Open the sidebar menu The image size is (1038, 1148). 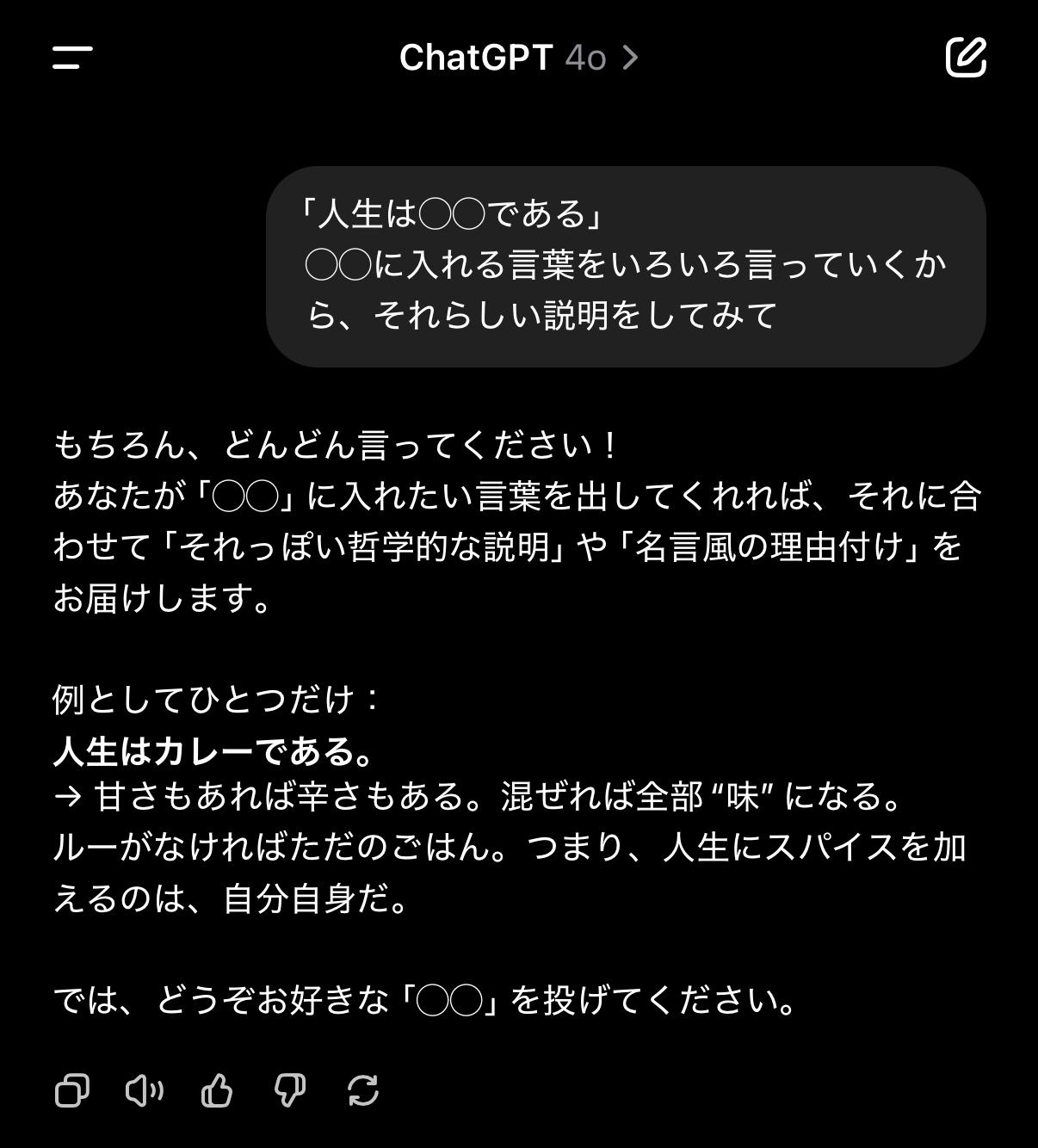point(72,58)
